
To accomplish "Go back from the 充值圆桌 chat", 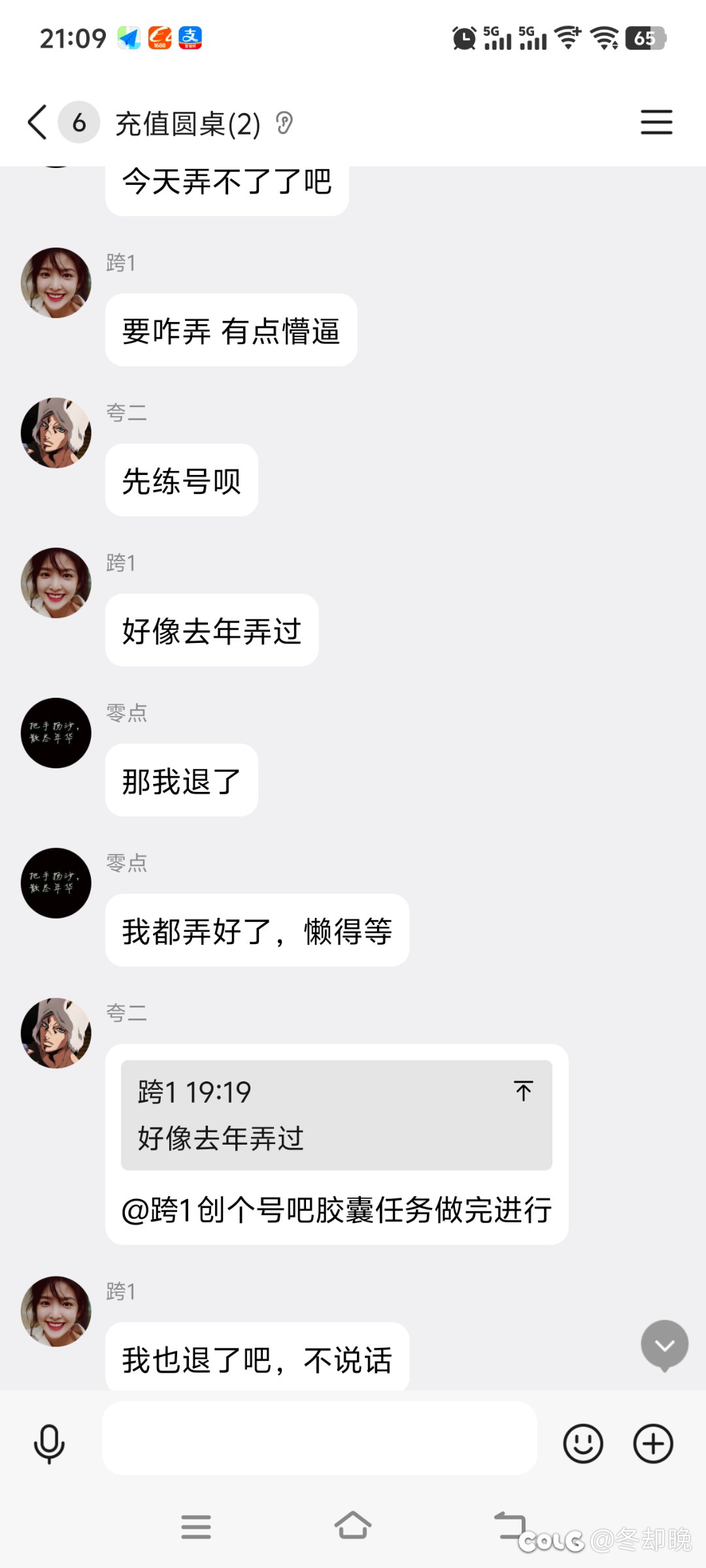I will click(38, 122).
